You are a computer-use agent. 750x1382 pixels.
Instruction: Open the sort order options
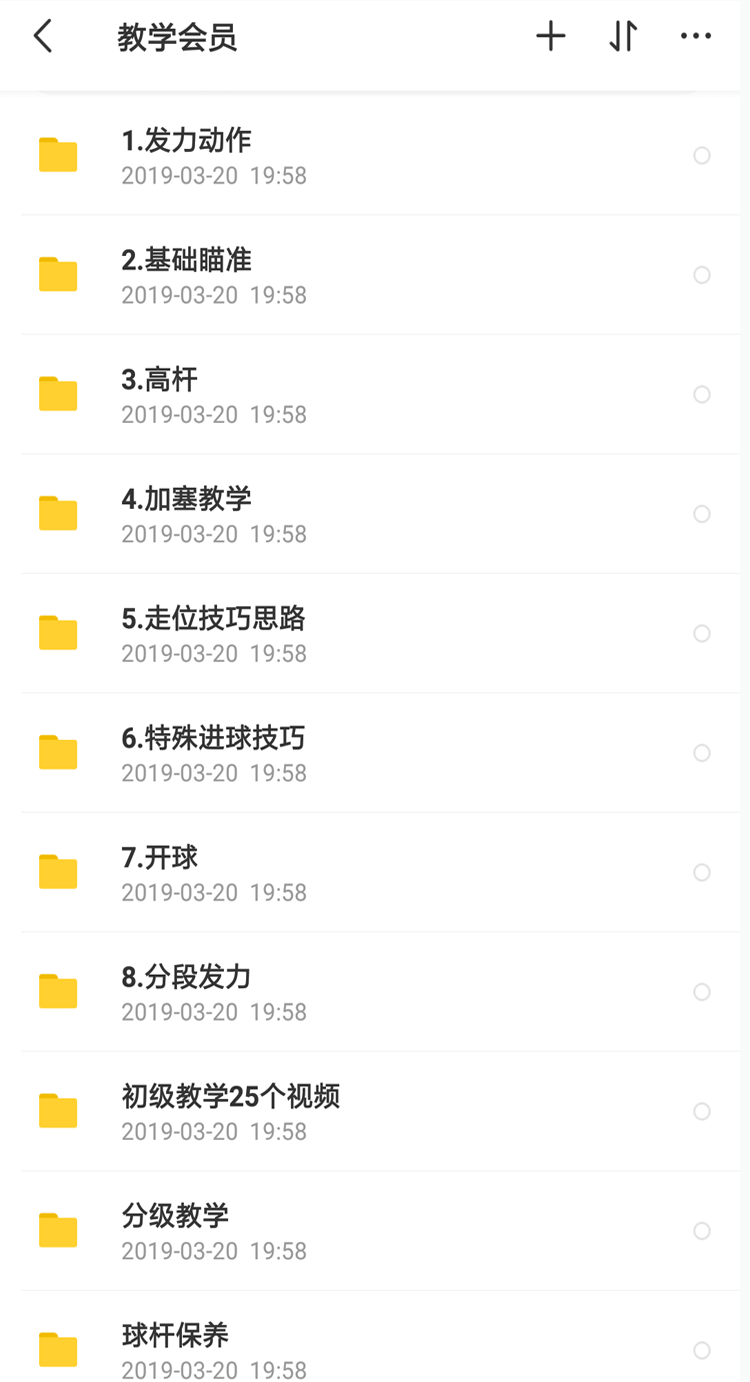[x=623, y=38]
